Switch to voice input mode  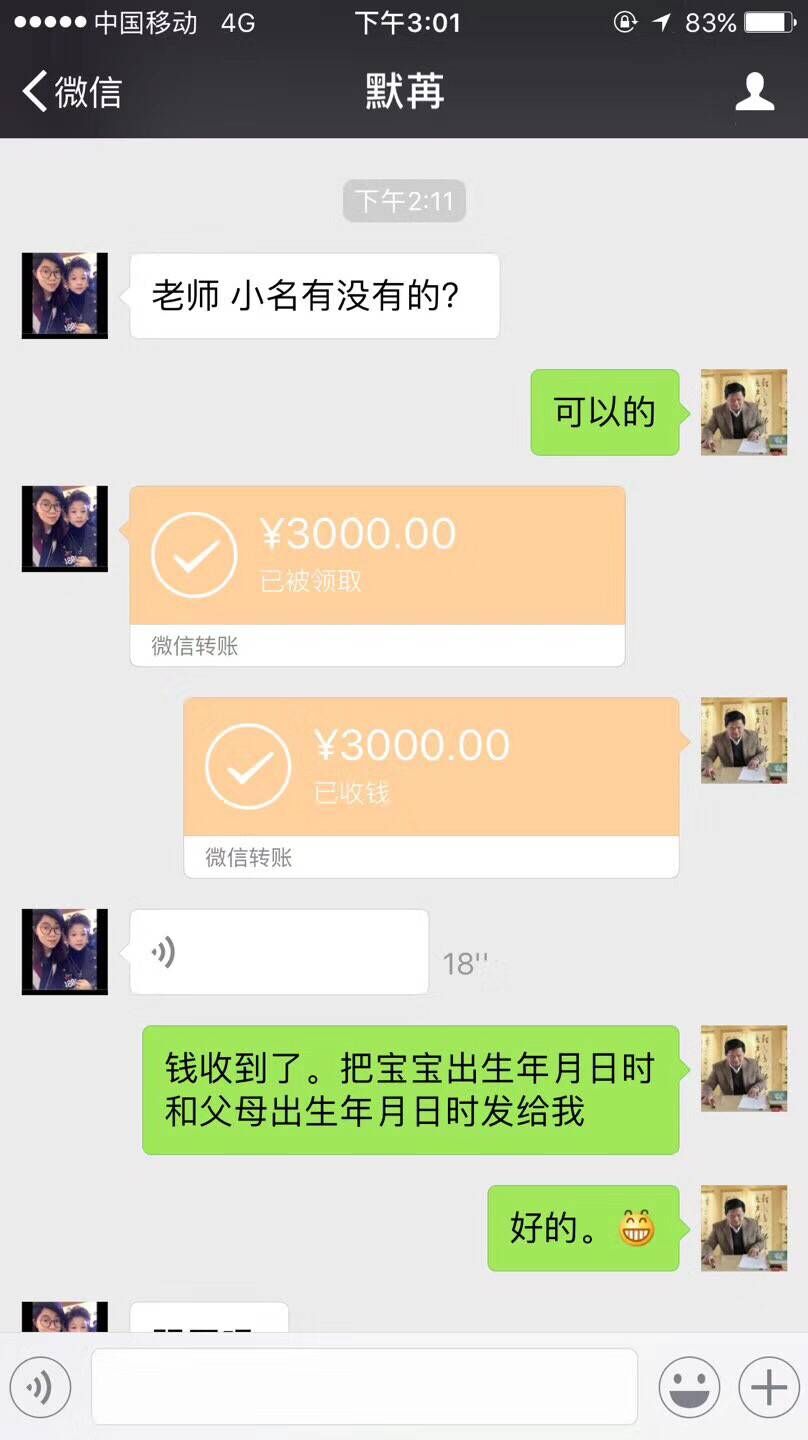[x=40, y=1387]
